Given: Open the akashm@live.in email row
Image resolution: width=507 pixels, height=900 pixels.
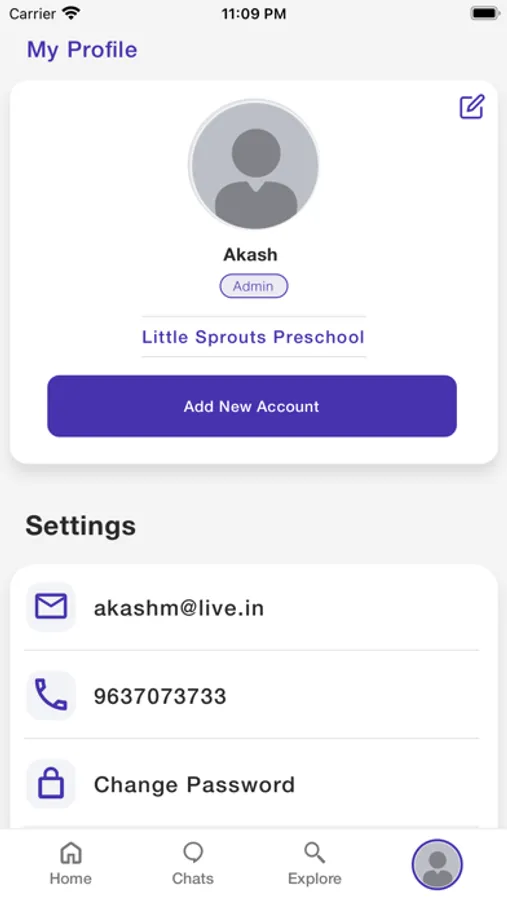Looking at the screenshot, I should click(252, 607).
